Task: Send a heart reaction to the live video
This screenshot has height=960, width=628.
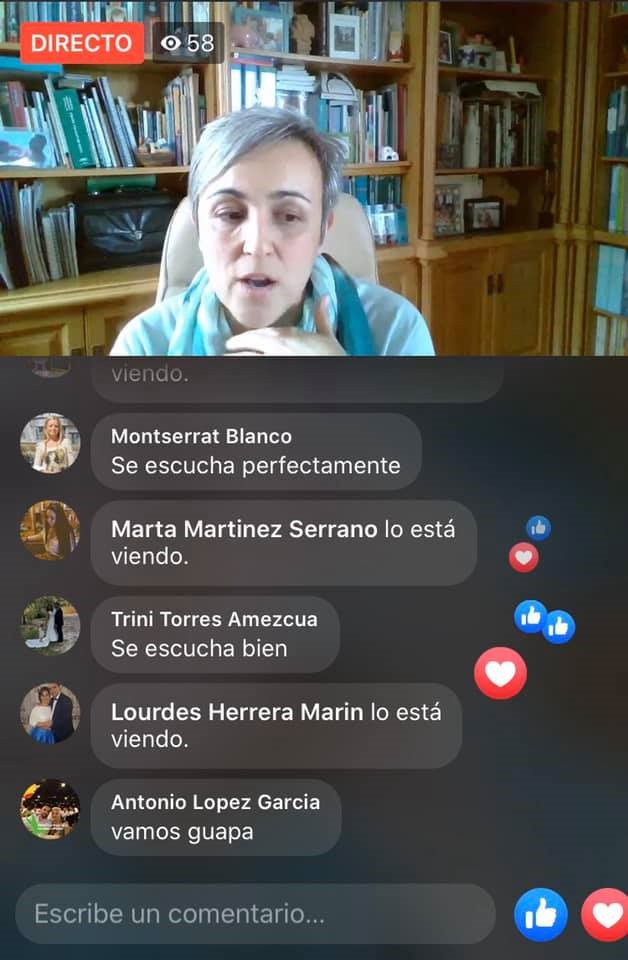Action: coord(606,914)
